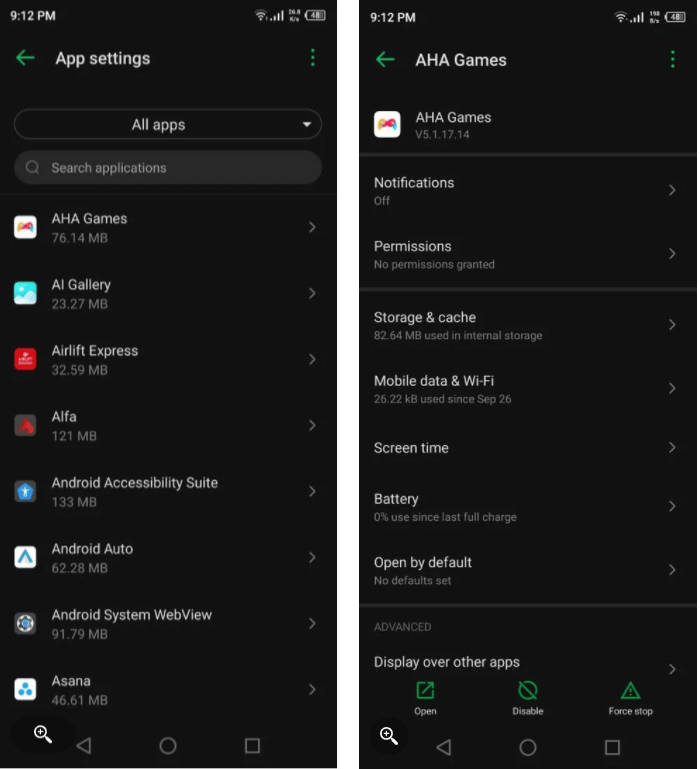Open the Battery usage row
Viewport: 700px width, 769px height.
click(x=526, y=506)
